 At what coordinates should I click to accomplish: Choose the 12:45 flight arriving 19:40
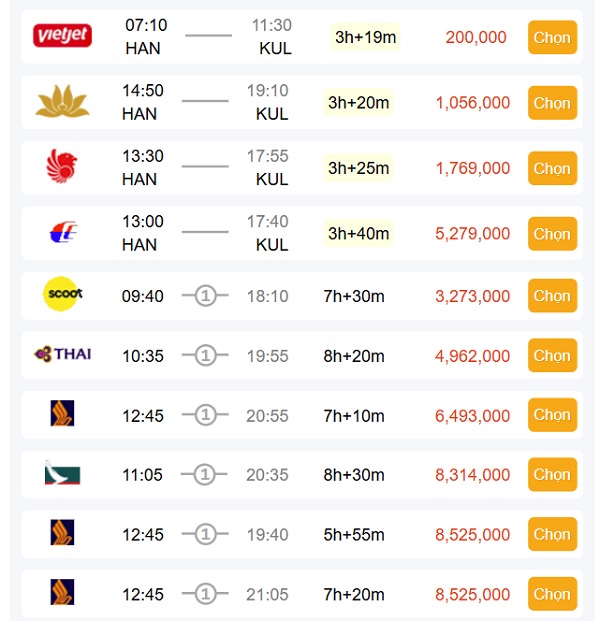552,535
